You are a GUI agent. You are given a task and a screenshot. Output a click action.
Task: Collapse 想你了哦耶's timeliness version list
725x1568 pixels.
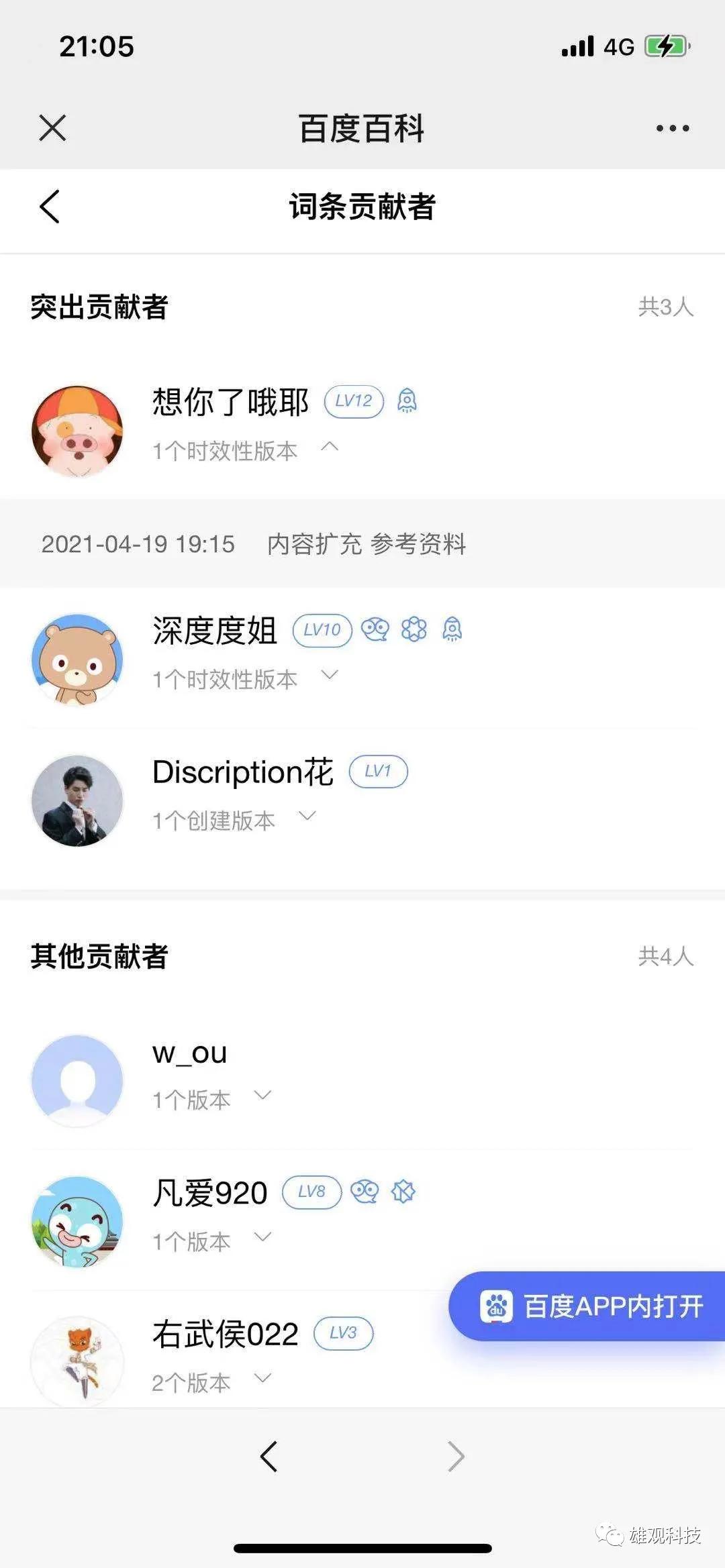coord(328,446)
